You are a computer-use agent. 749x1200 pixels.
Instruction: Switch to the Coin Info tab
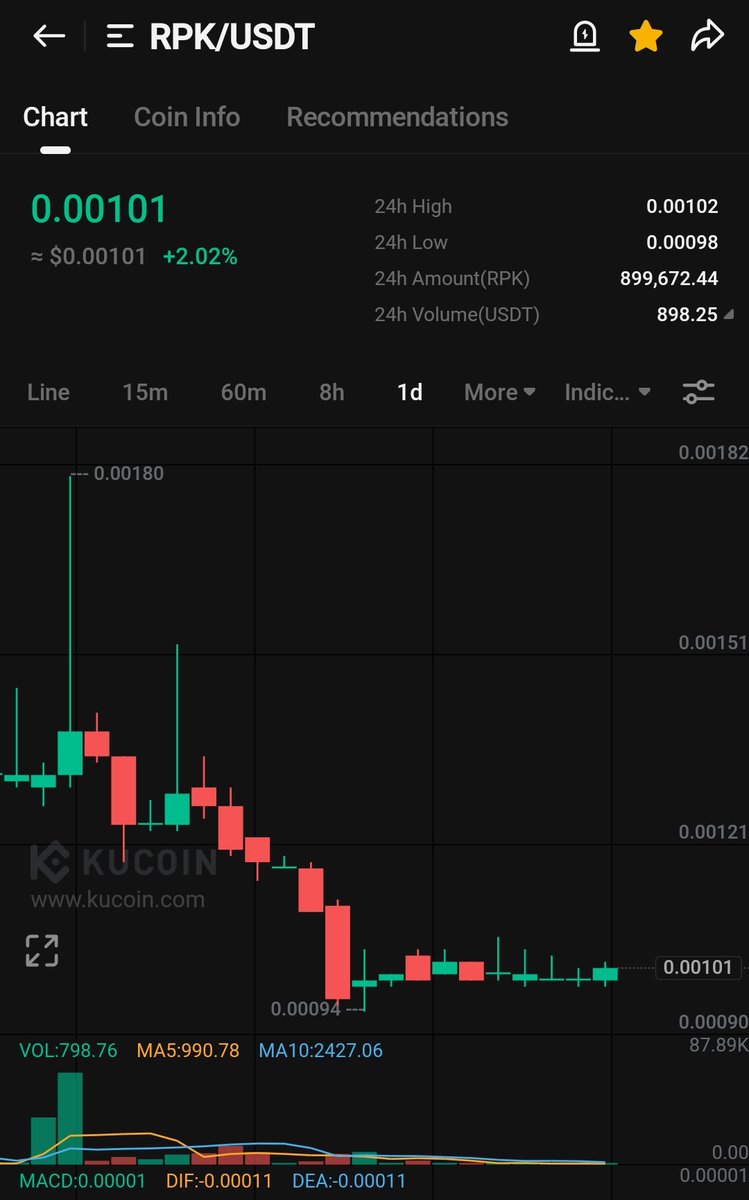pos(187,117)
